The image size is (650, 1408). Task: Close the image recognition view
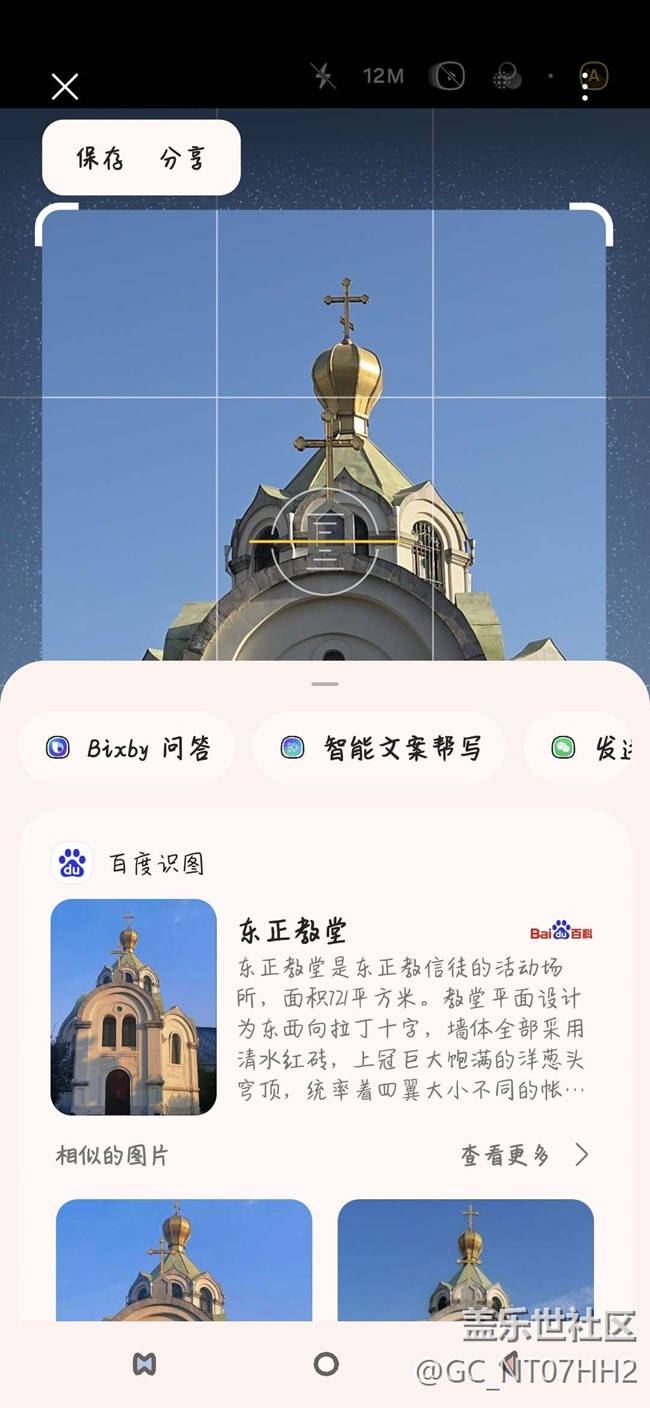(x=65, y=87)
